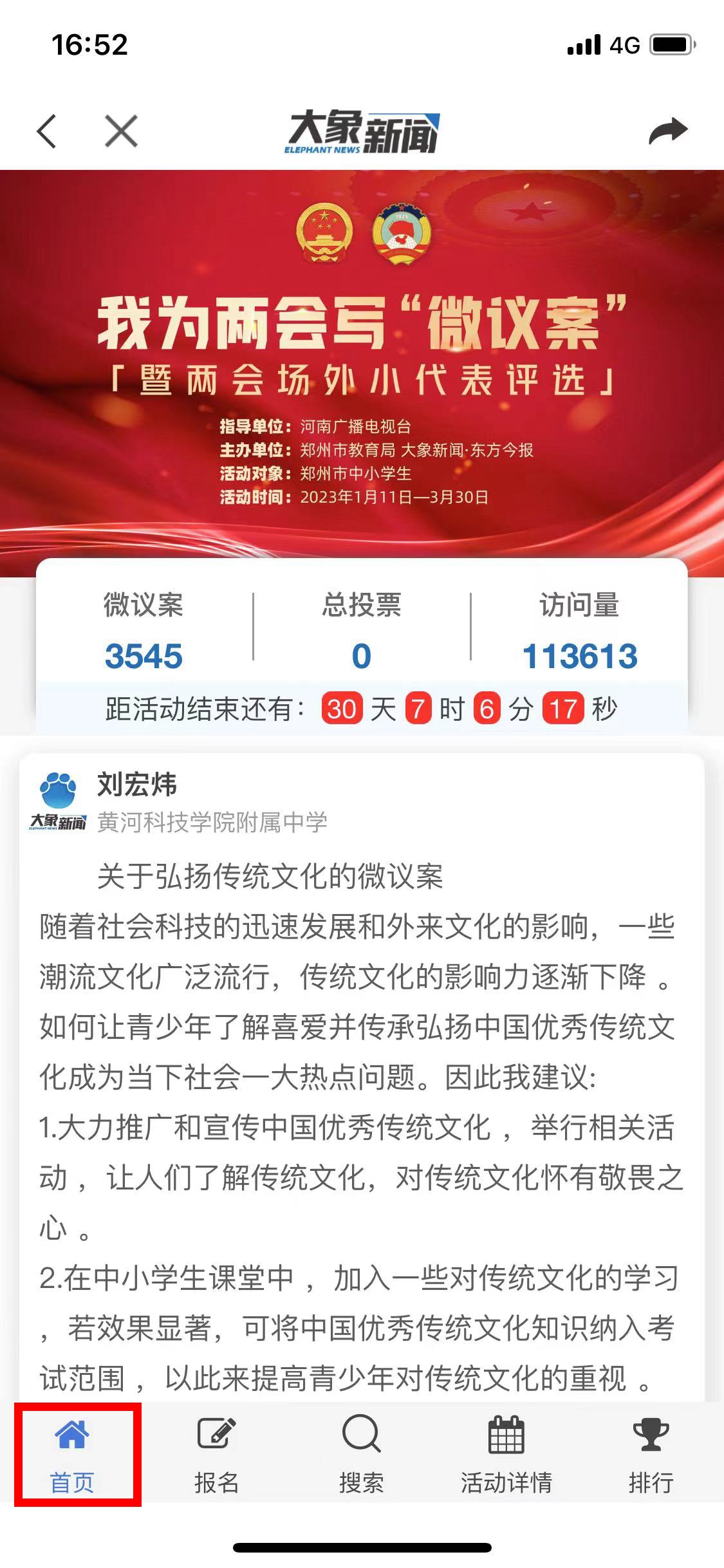Viewport: 724px width, 1568px height.
Task: Open the 排行 ranking tab
Action: pyautogui.click(x=651, y=1455)
